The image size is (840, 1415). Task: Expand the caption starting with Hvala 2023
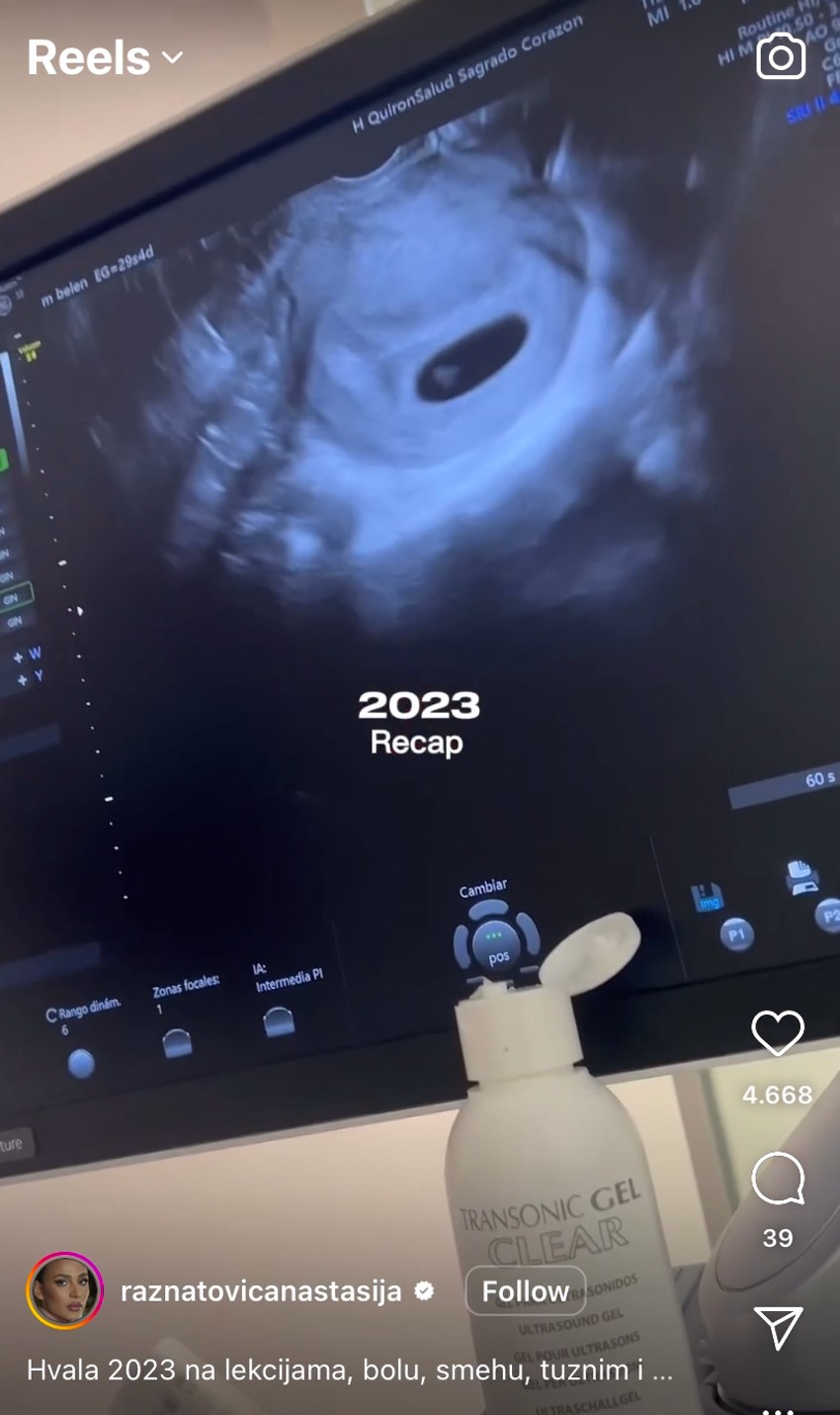pyautogui.click(x=349, y=1371)
